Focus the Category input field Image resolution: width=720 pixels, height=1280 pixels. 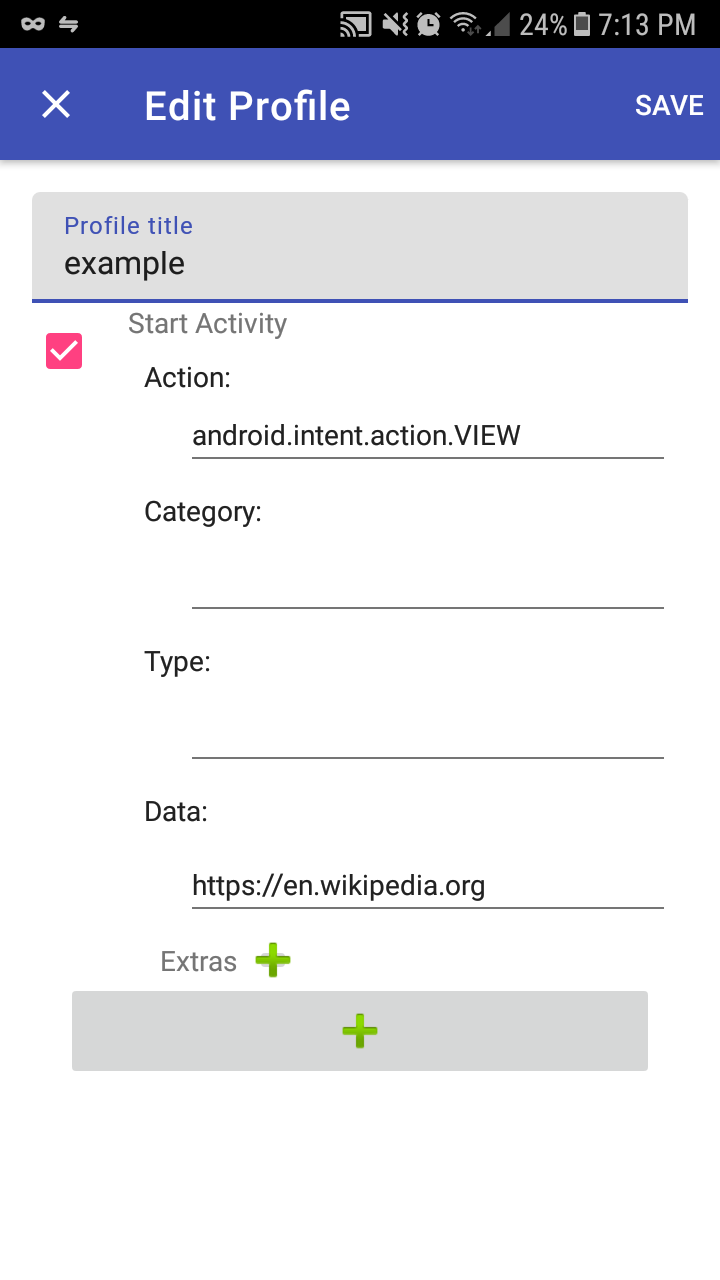pyautogui.click(x=427, y=584)
